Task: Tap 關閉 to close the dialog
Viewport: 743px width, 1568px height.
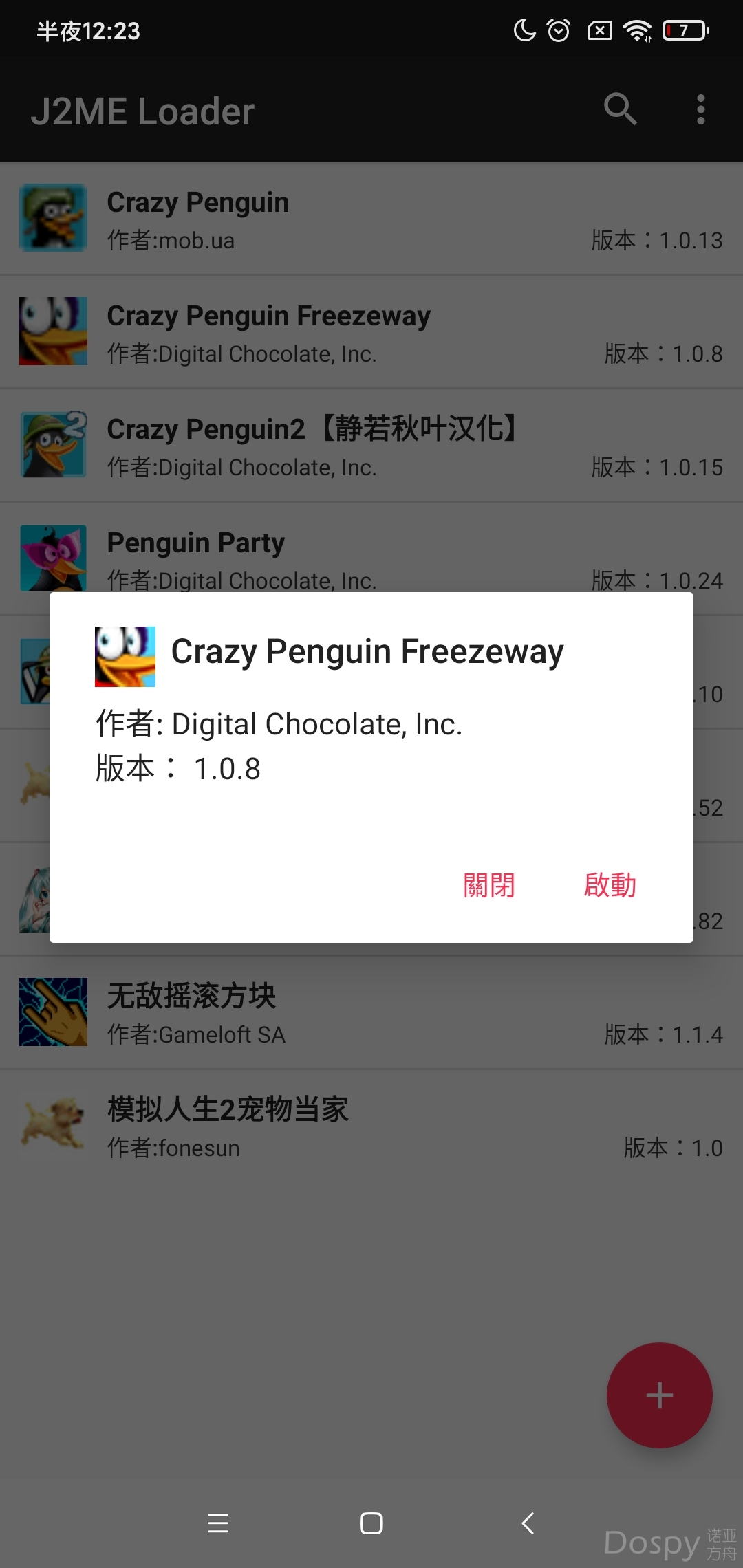Action: pos(489,885)
